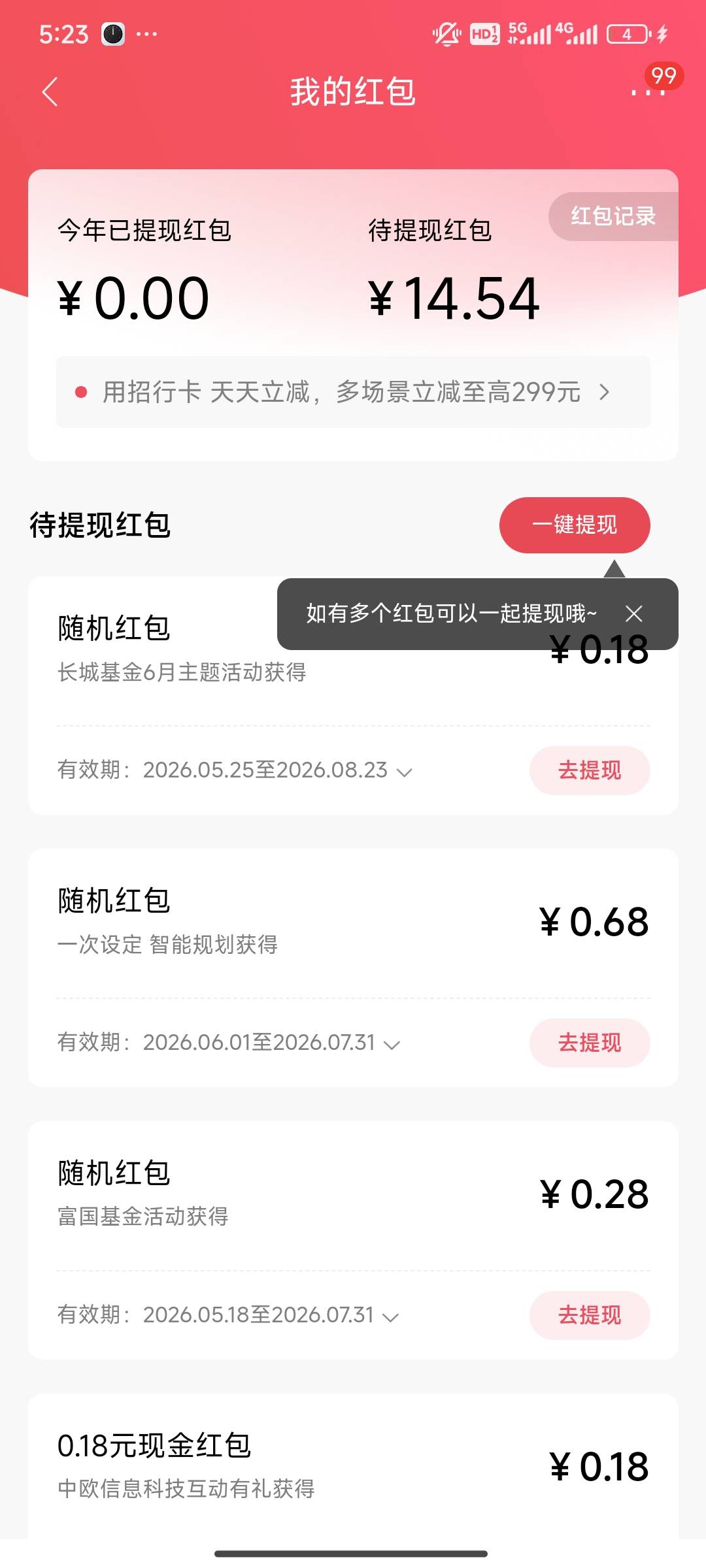Open the 招行卡 天天立减 promotion banner
This screenshot has width=706, height=1568.
click(353, 392)
